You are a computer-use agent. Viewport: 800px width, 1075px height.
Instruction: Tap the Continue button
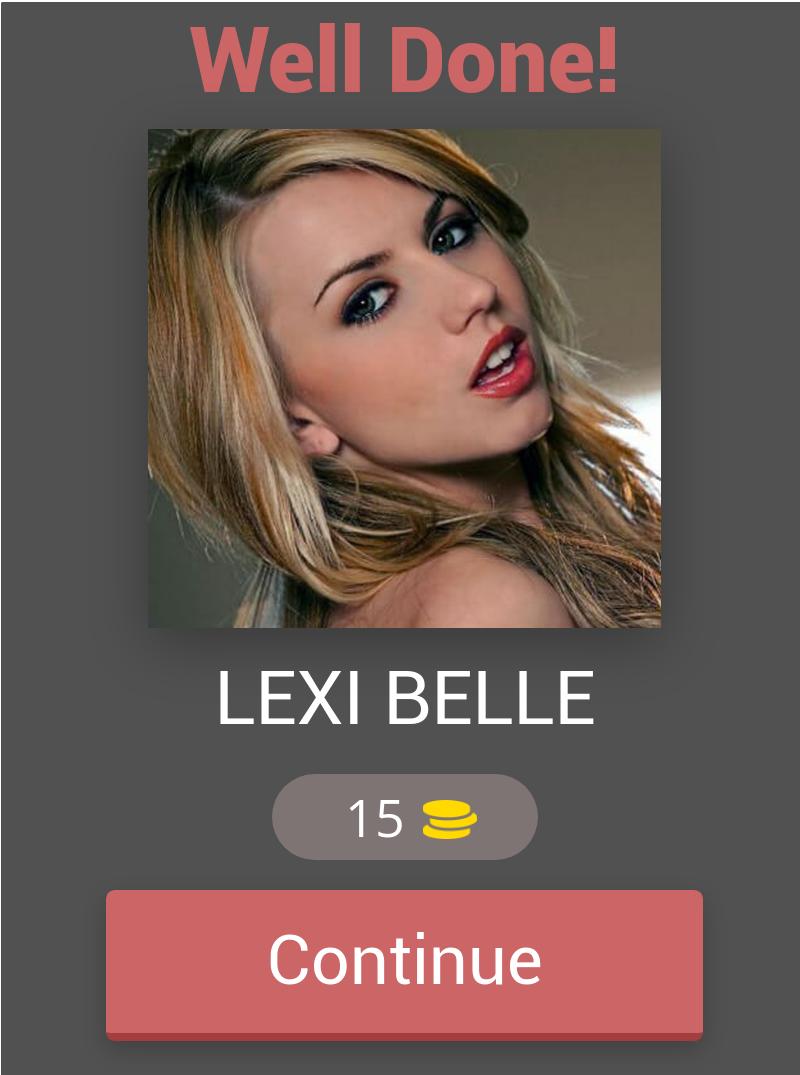pos(404,962)
